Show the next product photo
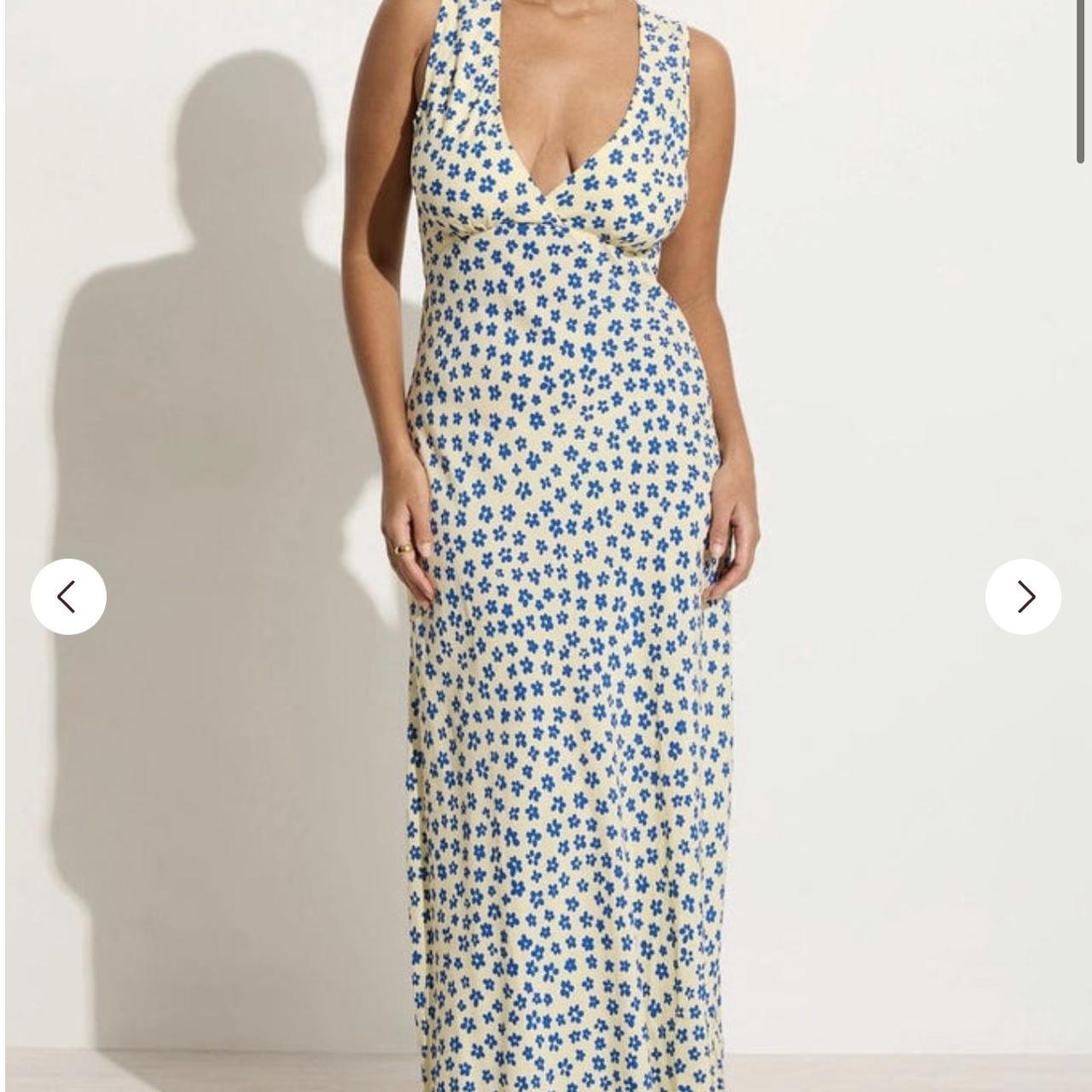Screen dimensions: 1092x1092 1023,596
